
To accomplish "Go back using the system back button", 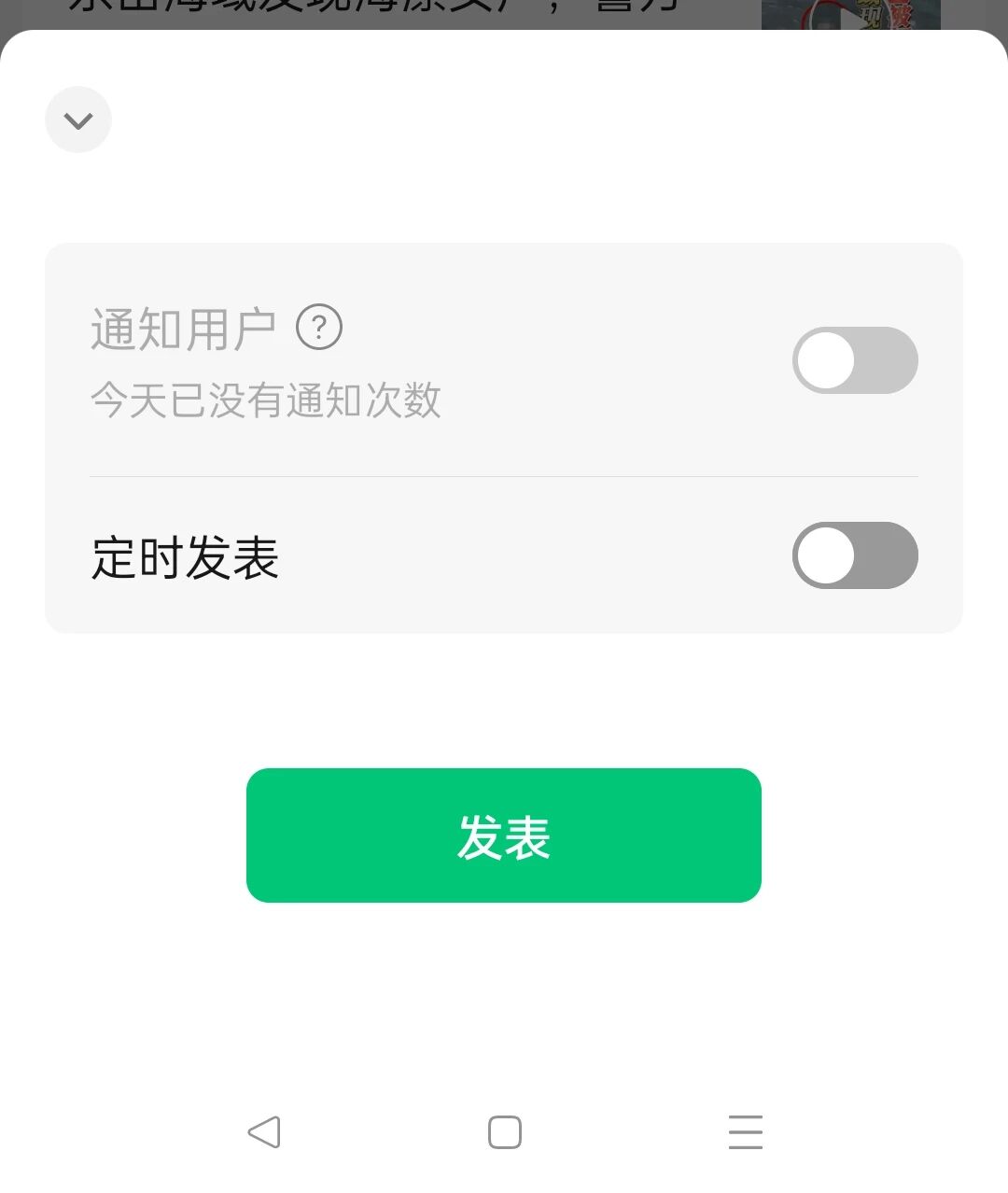I will coord(264,1132).
